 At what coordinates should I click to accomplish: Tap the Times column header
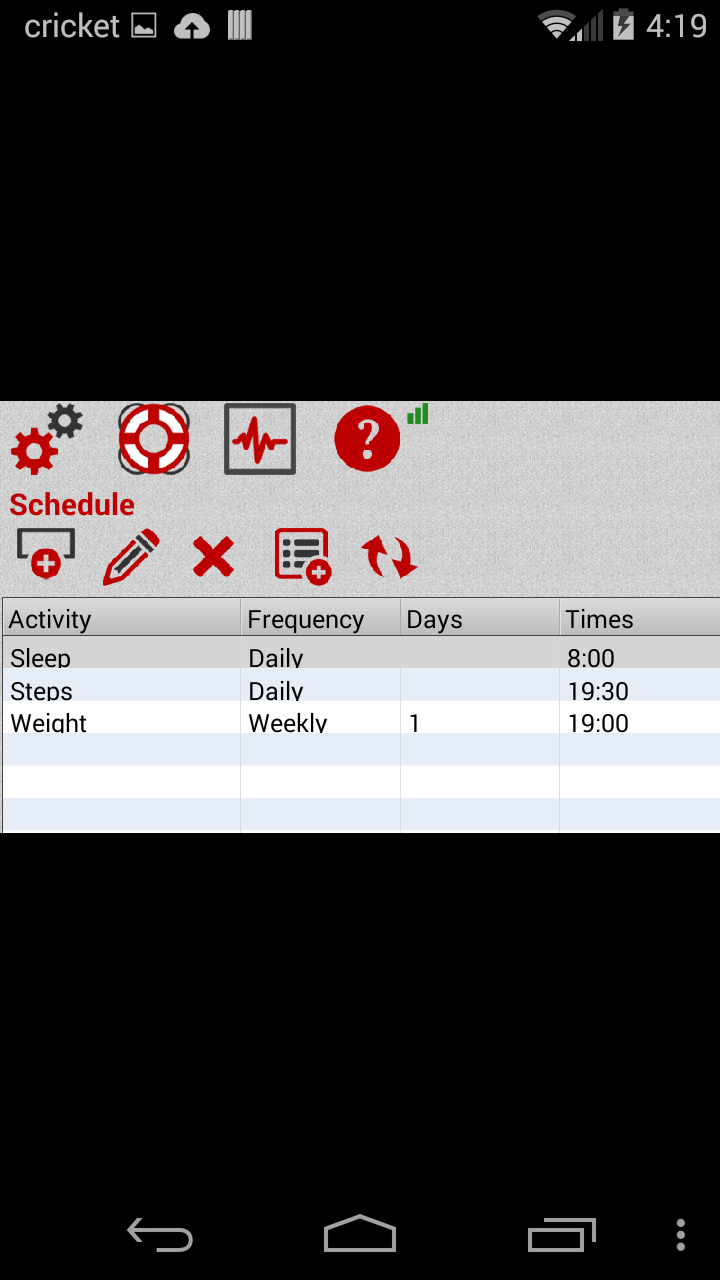[x=638, y=619]
